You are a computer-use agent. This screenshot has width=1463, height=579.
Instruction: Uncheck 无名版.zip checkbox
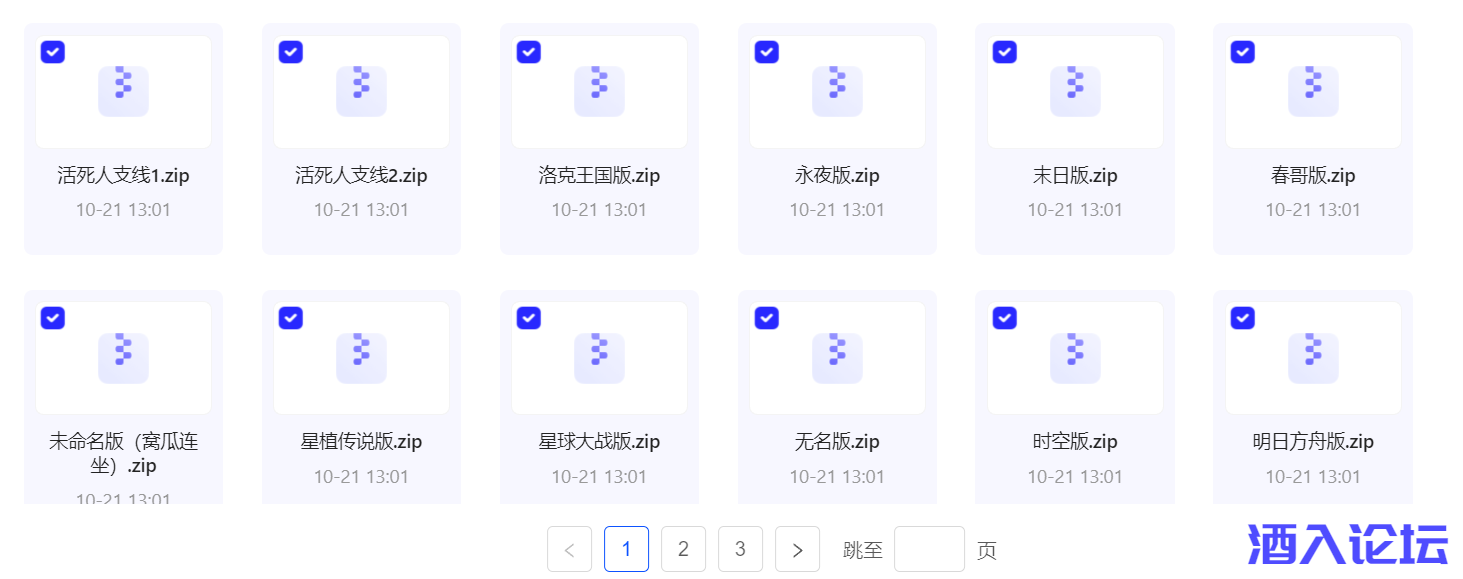[767, 318]
